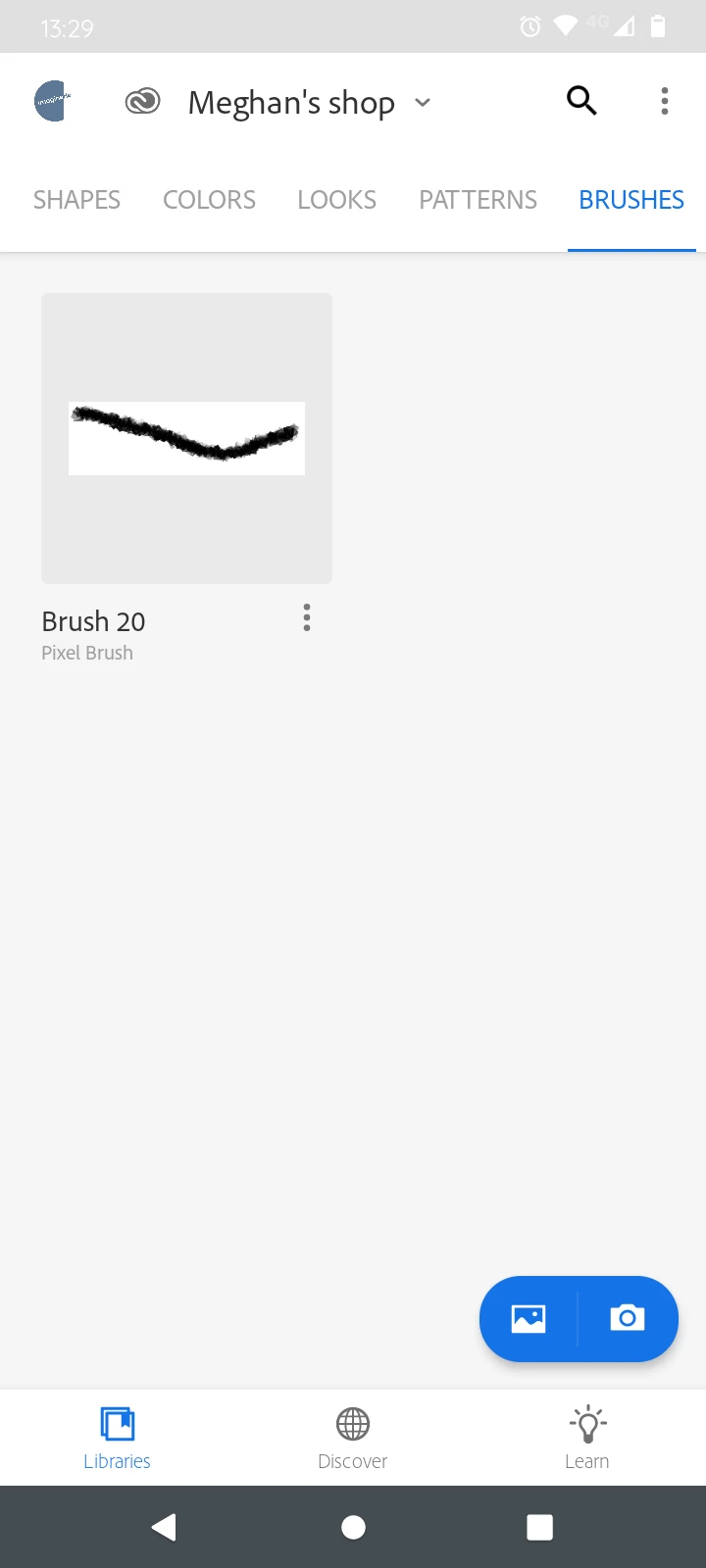Viewport: 706px width, 1568px height.
Task: Import an image from the gallery
Action: coord(529,1319)
